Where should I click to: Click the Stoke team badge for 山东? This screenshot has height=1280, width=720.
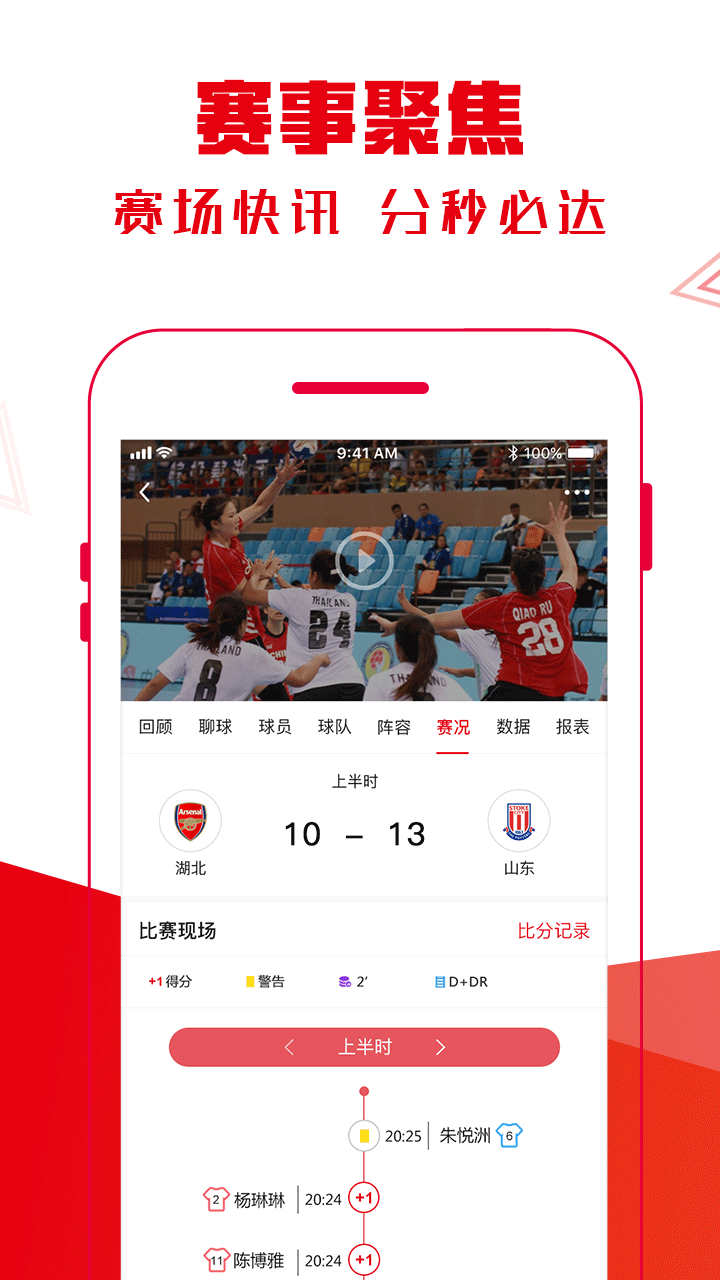click(519, 820)
